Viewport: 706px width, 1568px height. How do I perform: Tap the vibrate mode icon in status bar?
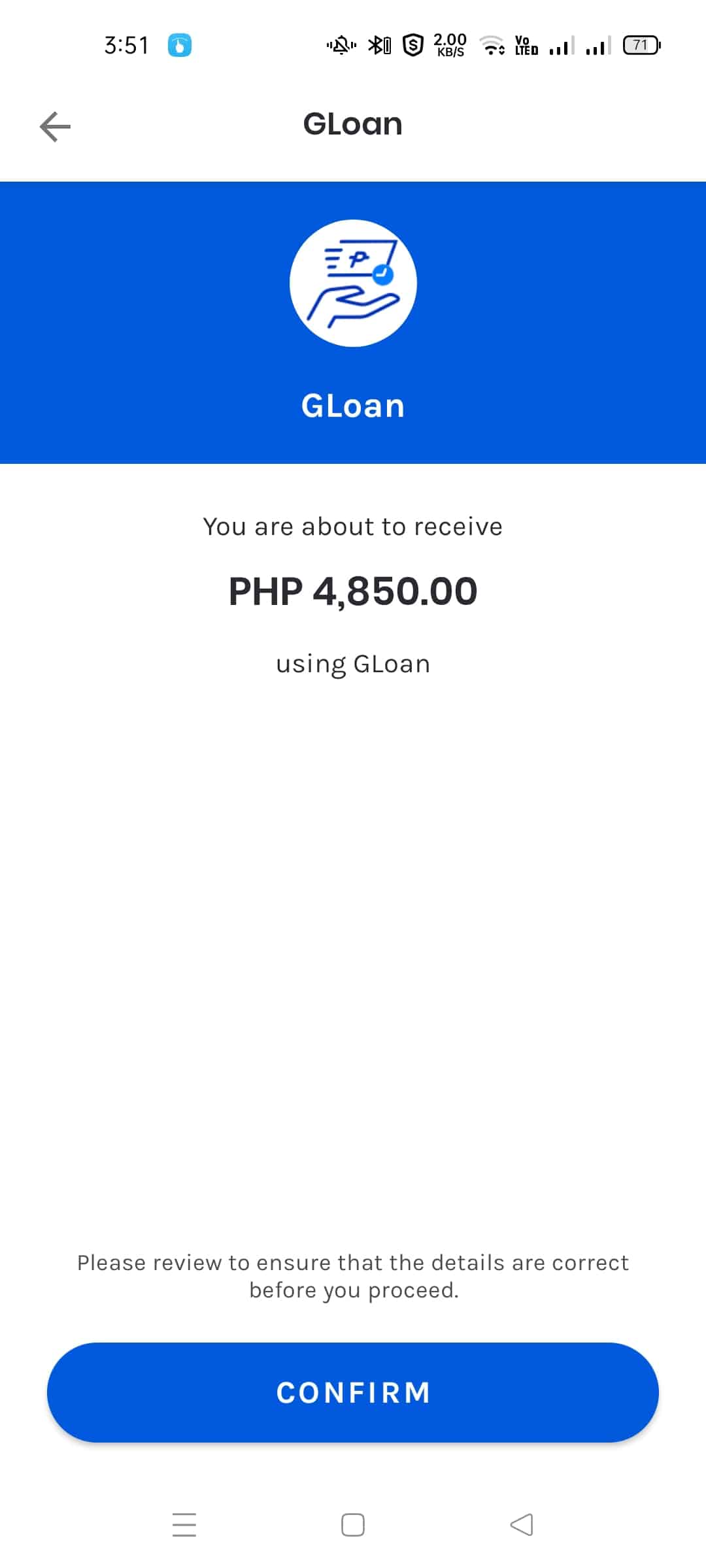click(341, 44)
